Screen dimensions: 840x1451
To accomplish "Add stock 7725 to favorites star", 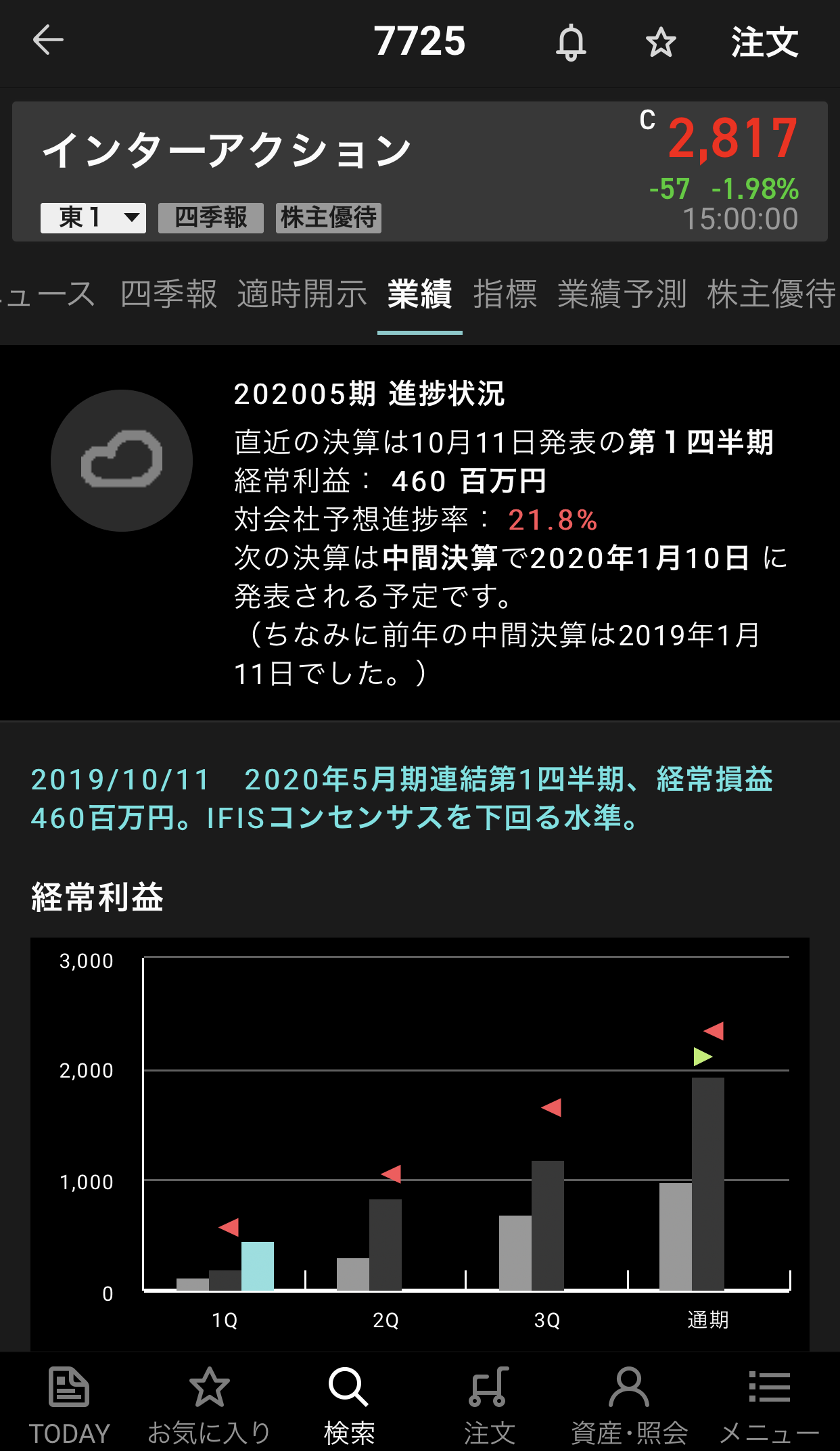I will (x=661, y=43).
